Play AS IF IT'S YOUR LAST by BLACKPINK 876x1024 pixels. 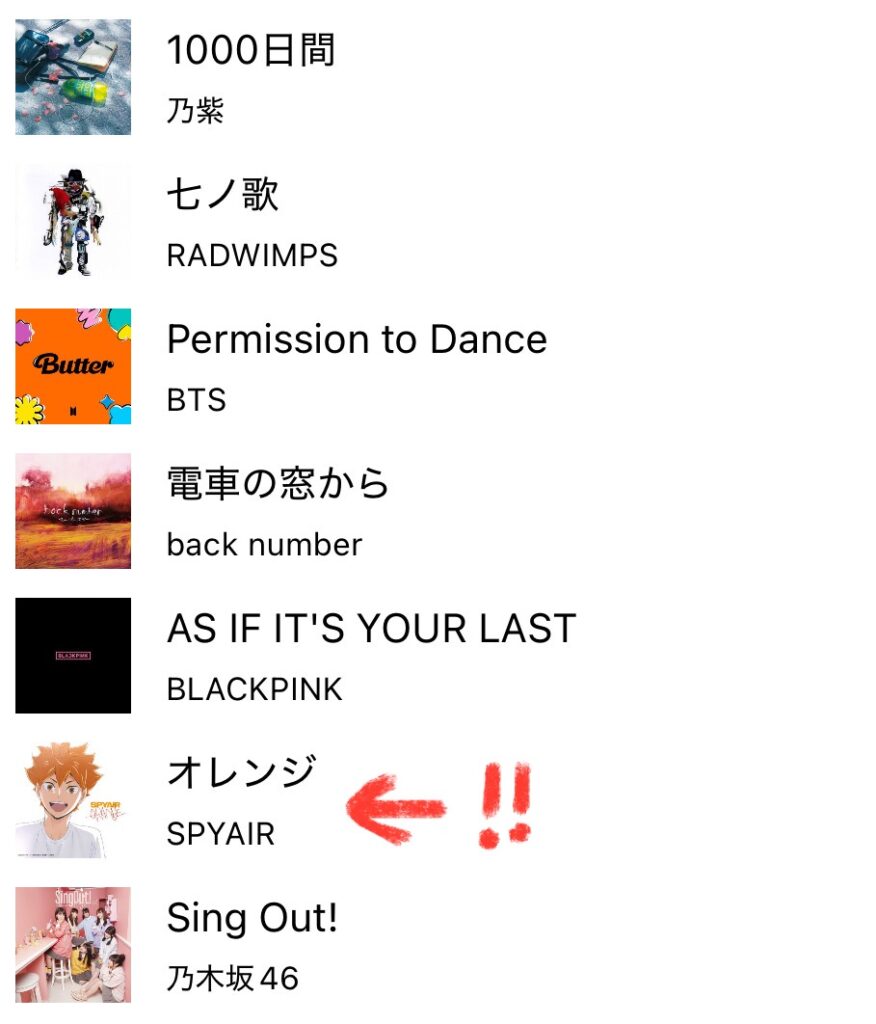[x=370, y=630]
